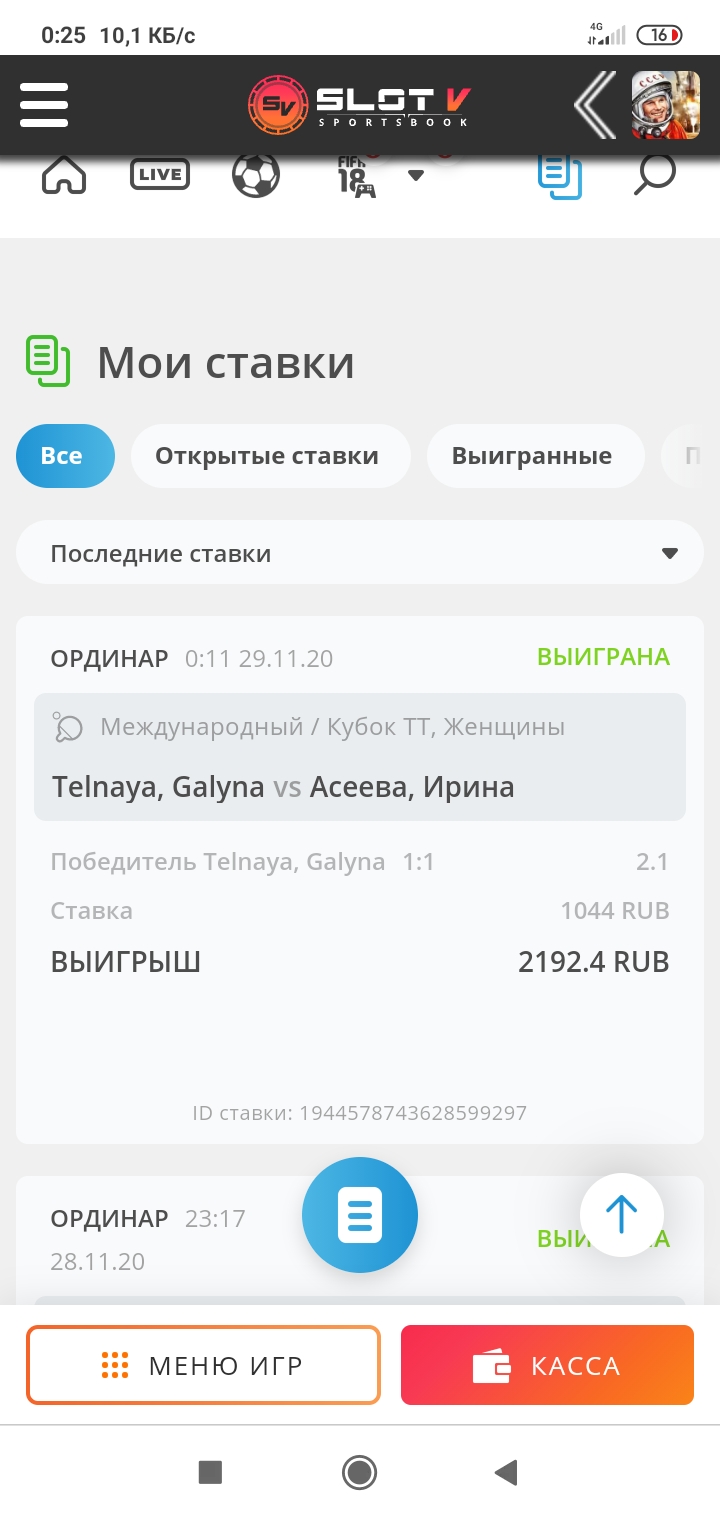The width and height of the screenshot is (720, 1520).
Task: Open the FIFA 18 esports section
Action: [x=356, y=177]
